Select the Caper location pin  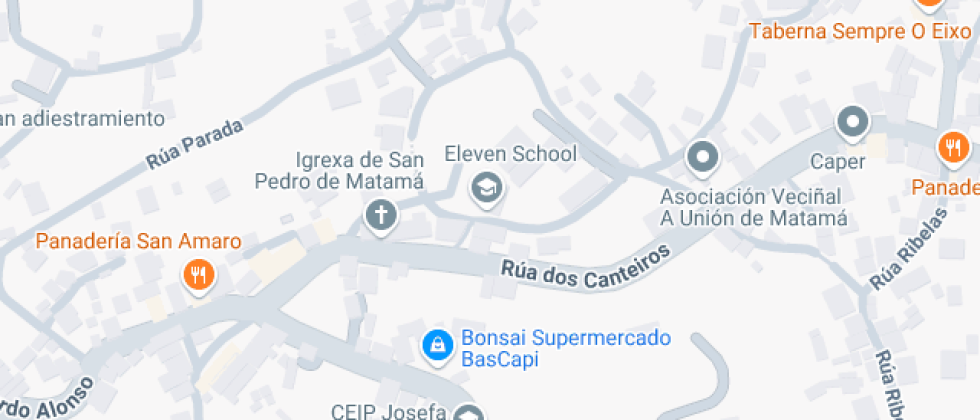[853, 123]
